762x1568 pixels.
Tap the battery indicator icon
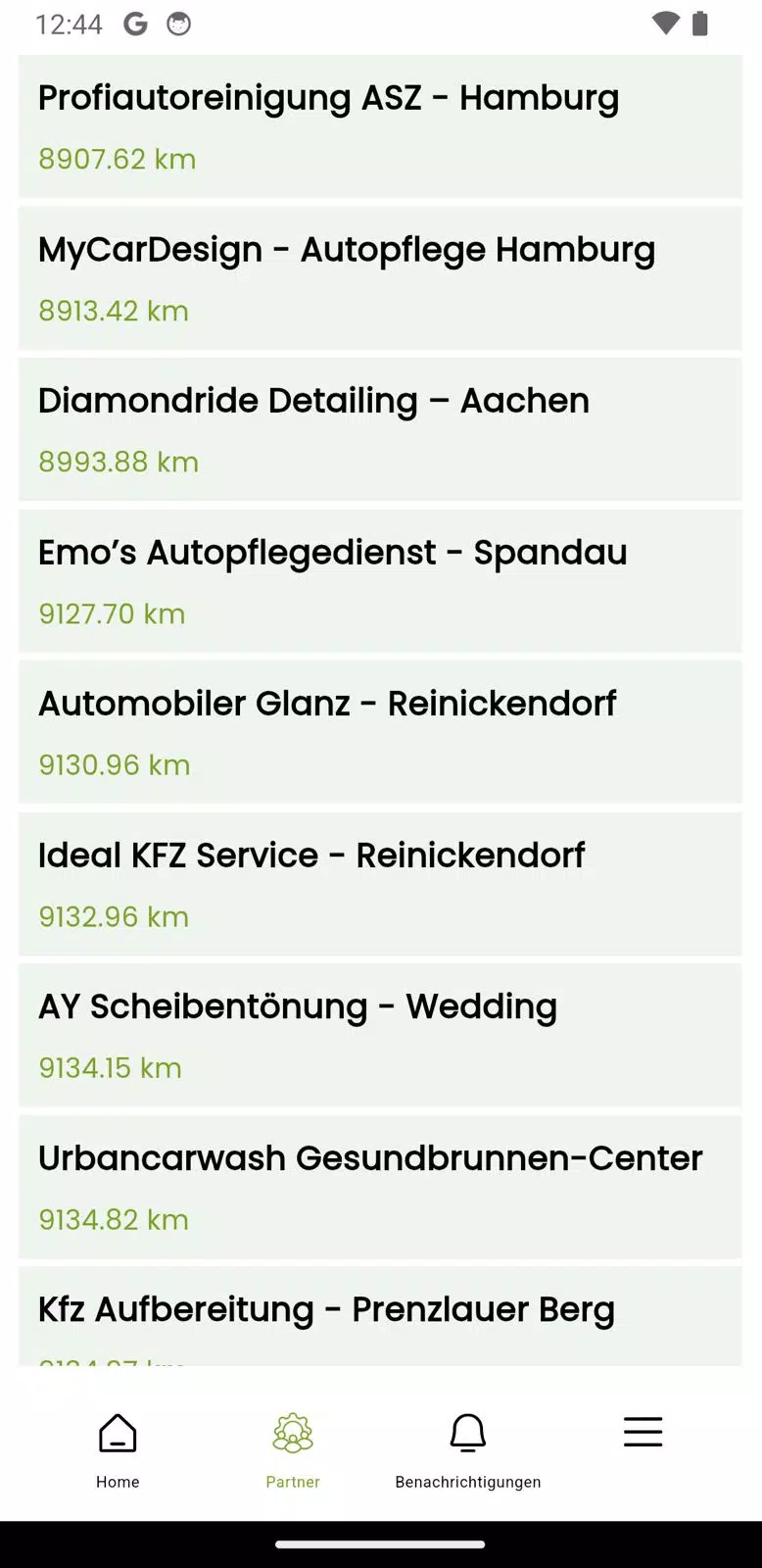point(701,24)
